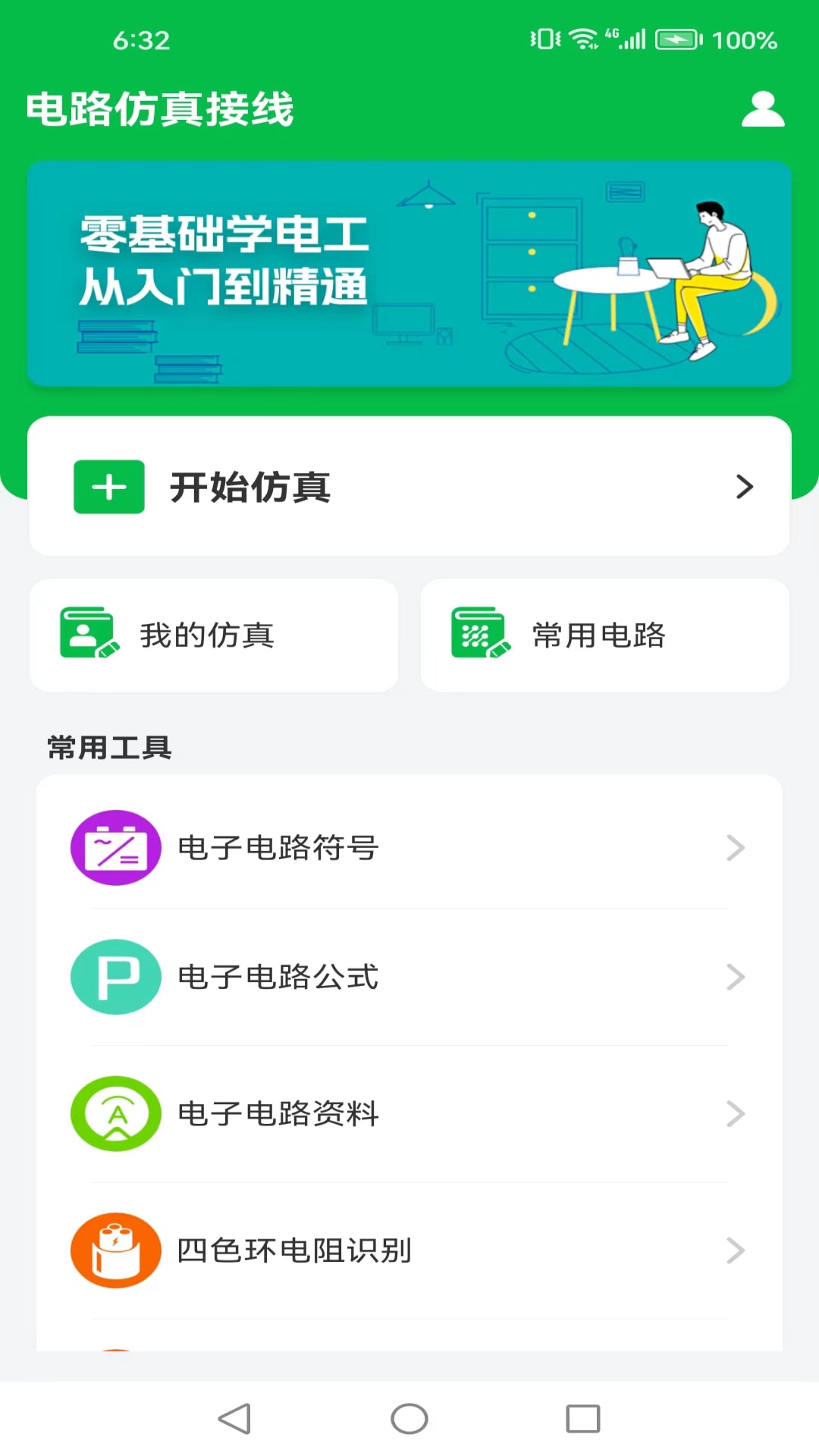Open 常用电路 card
Screen dimensions: 819x1456
click(604, 635)
